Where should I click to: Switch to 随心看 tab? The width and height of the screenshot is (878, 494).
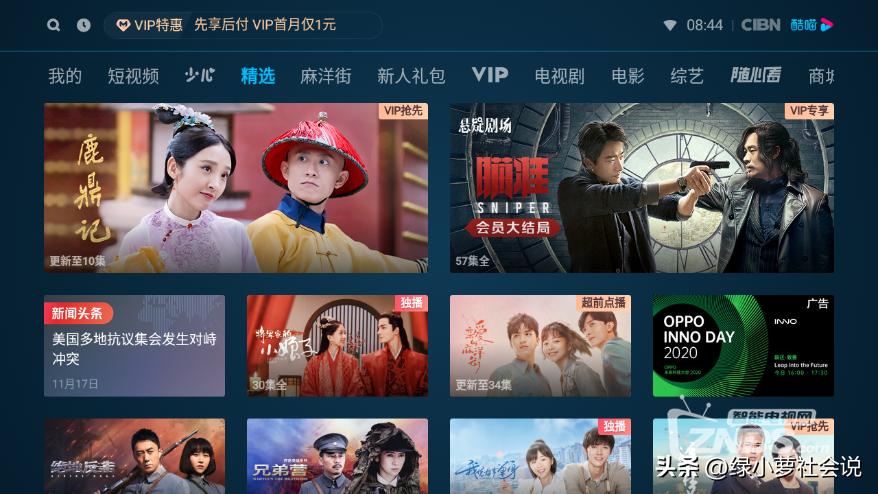[x=755, y=75]
